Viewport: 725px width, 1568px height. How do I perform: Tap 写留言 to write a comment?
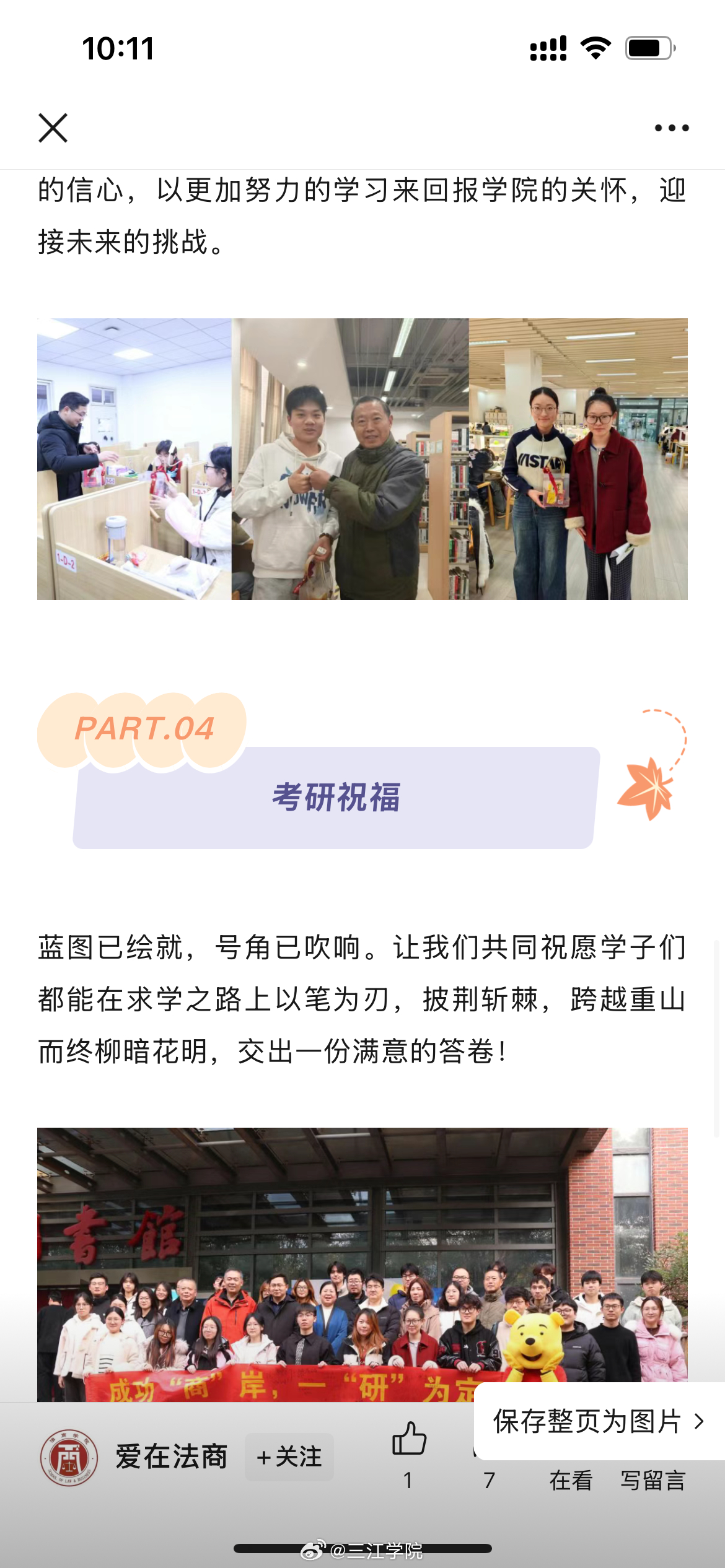pos(653,1480)
